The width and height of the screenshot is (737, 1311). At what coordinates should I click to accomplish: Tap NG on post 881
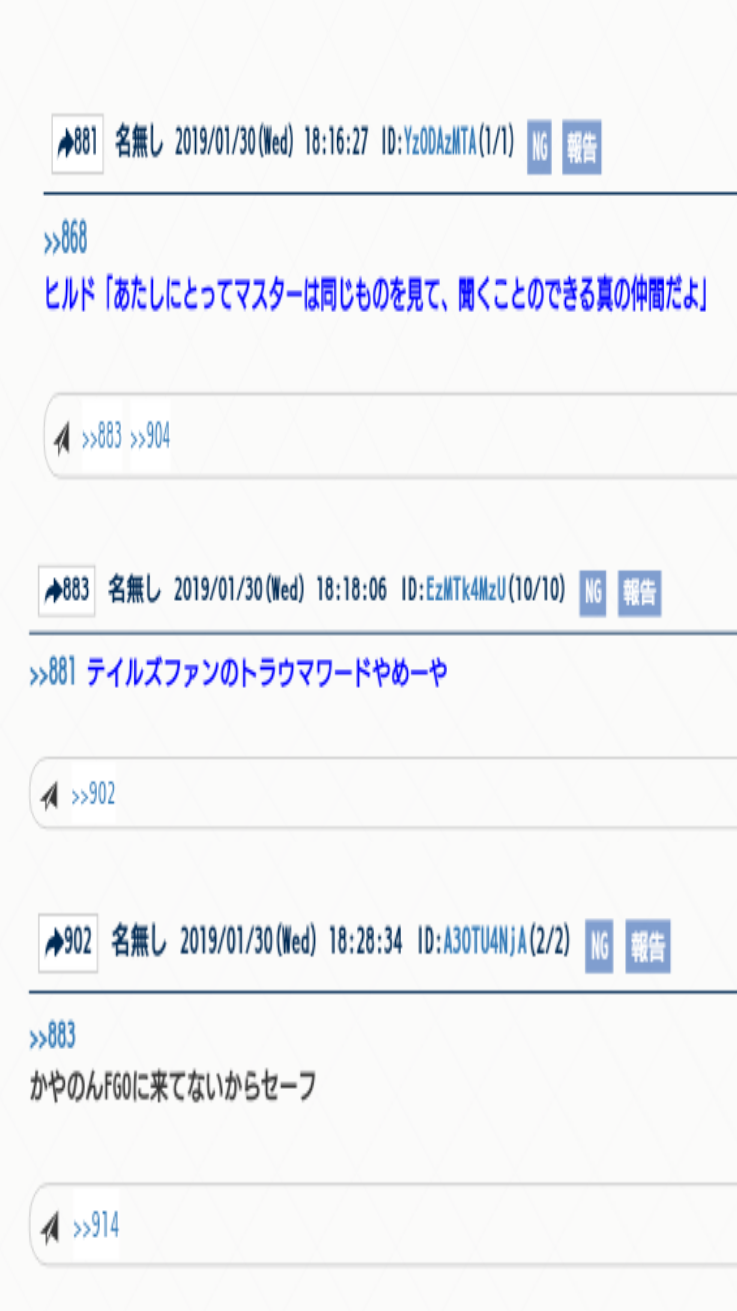coord(539,148)
